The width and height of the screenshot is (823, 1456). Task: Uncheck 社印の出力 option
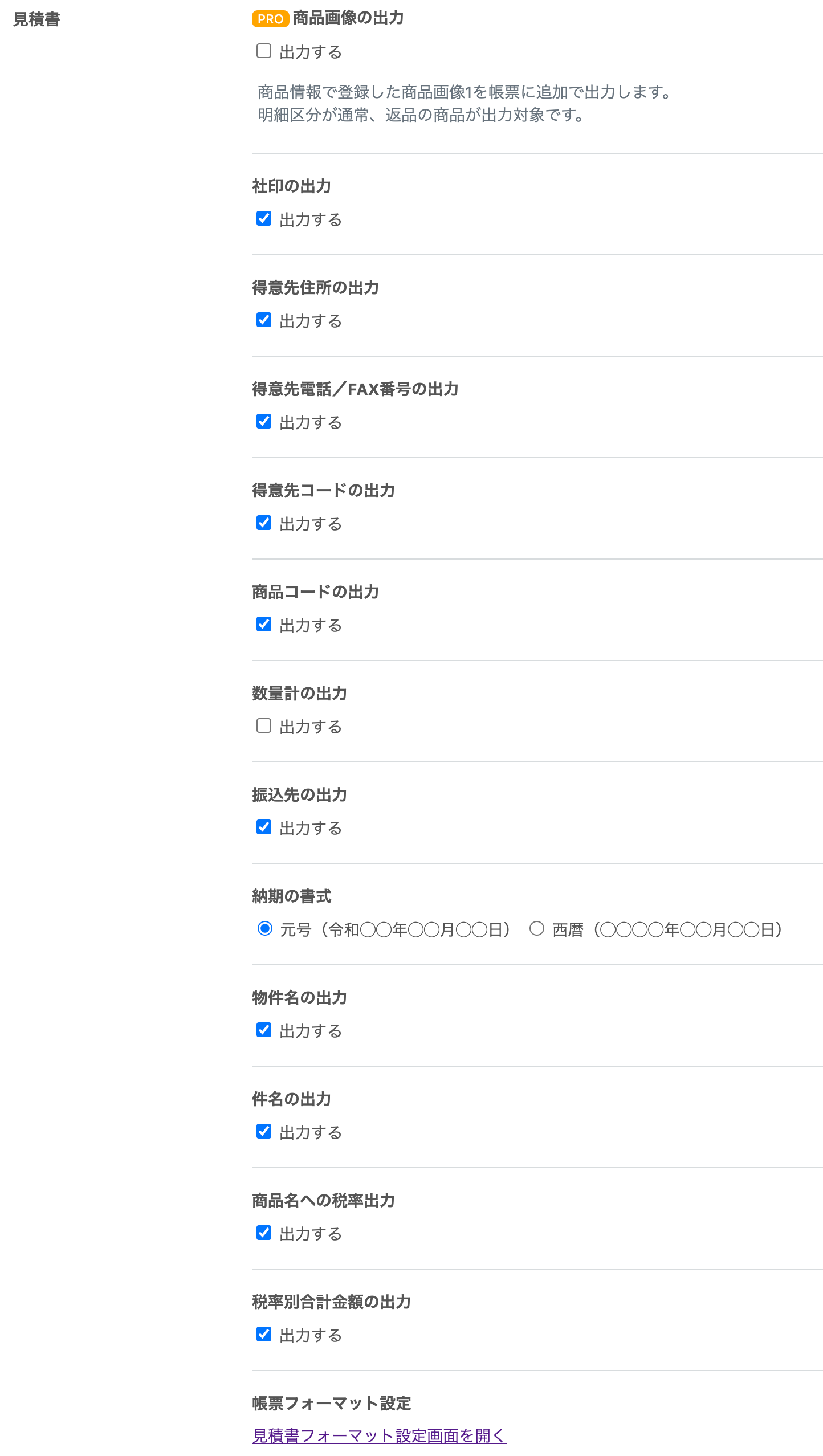263,219
